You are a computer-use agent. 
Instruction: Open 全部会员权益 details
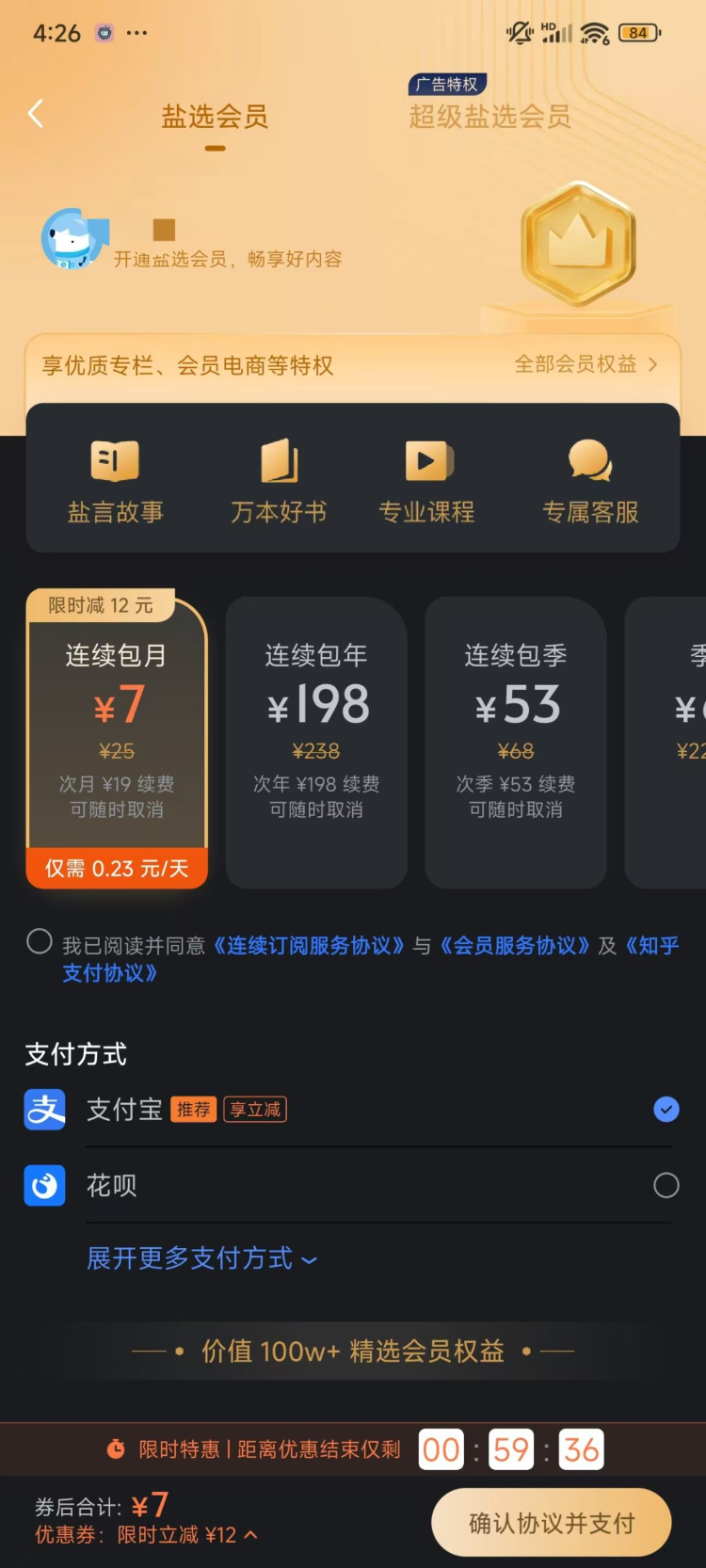click(x=586, y=364)
